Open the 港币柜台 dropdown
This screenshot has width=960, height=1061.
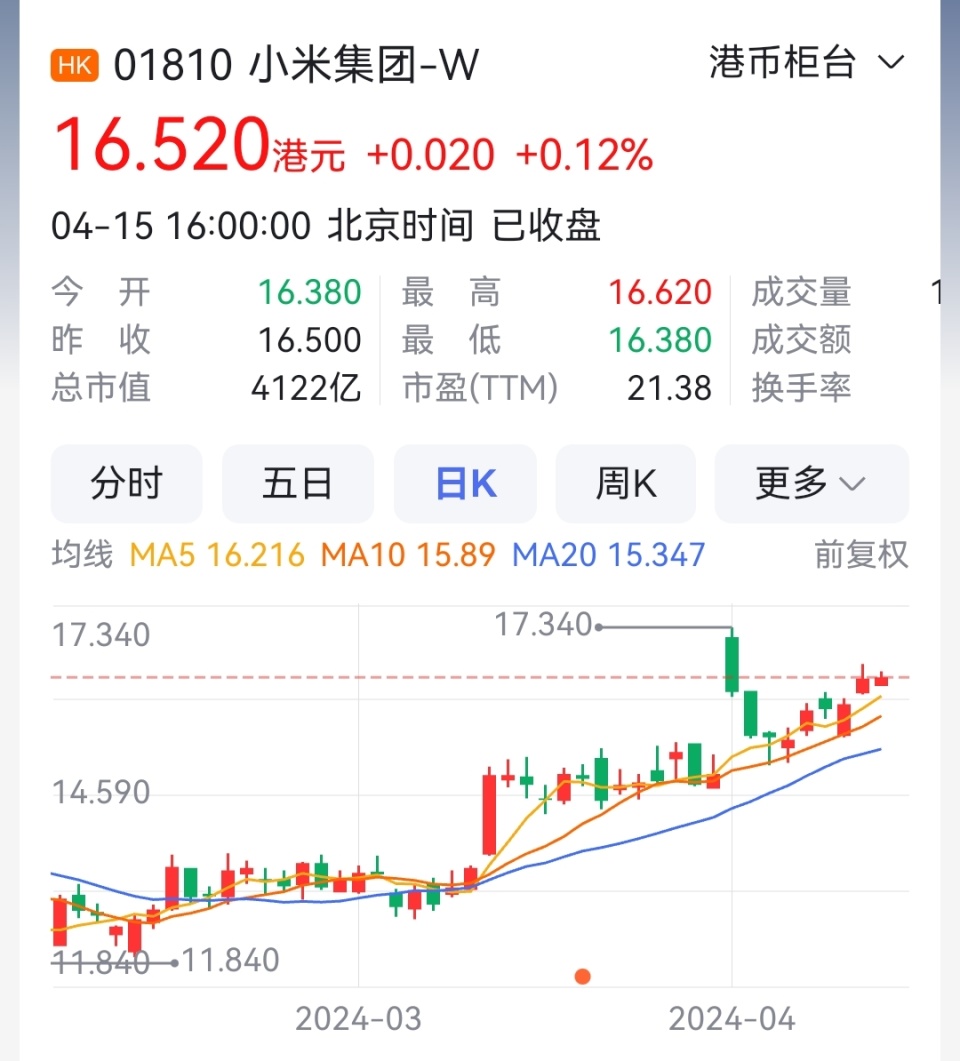[806, 63]
